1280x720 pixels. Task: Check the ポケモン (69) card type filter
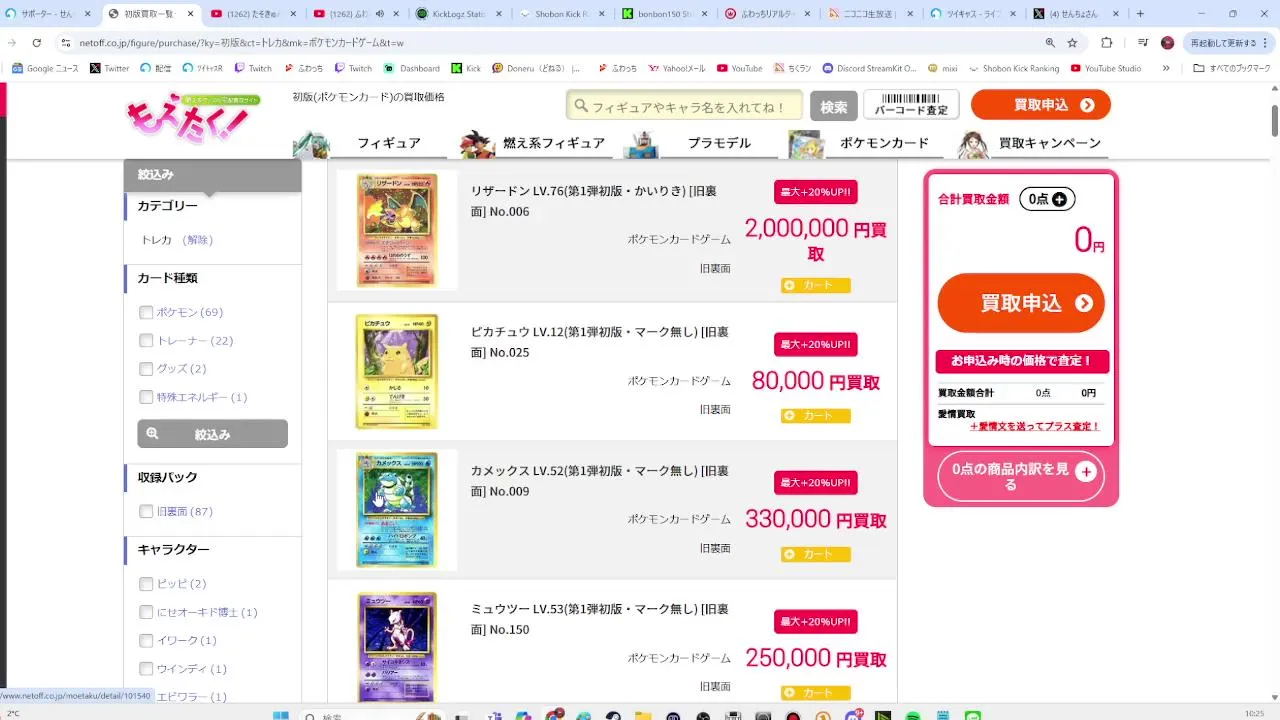[146, 312]
